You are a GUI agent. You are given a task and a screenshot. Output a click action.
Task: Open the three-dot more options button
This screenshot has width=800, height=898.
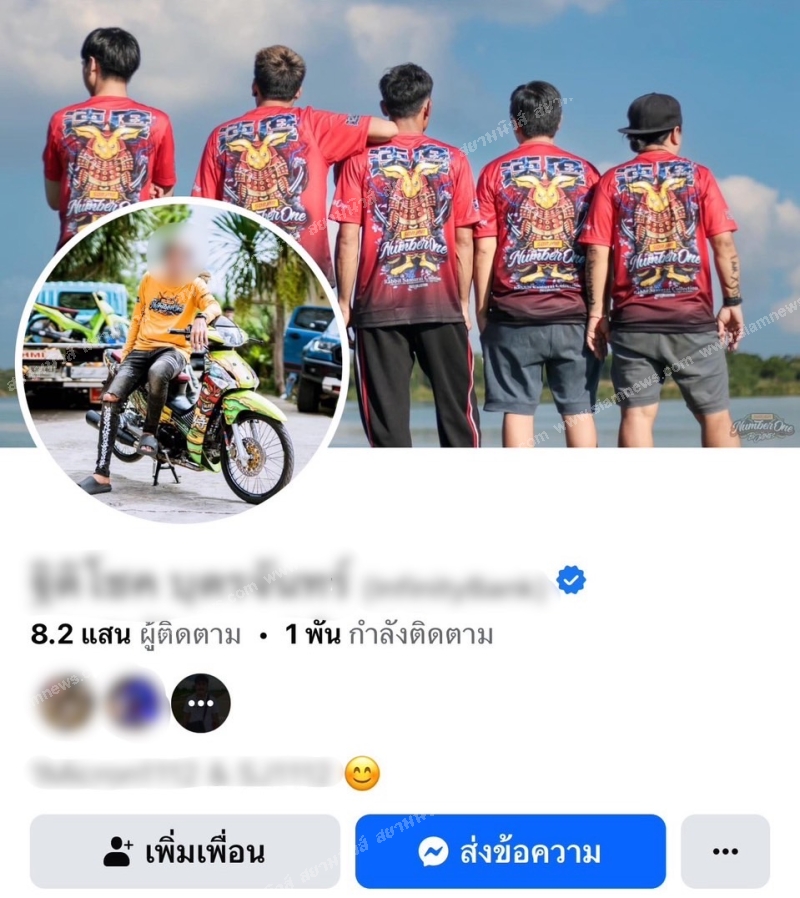click(725, 852)
